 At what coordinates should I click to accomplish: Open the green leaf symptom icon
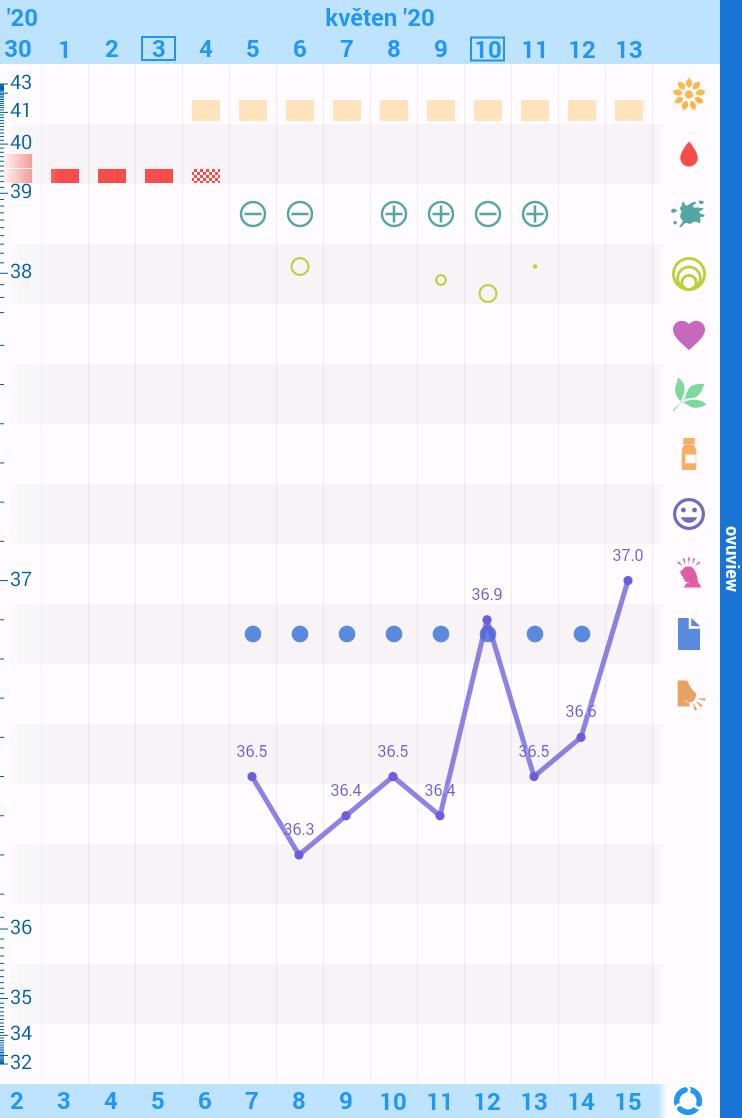click(x=688, y=394)
